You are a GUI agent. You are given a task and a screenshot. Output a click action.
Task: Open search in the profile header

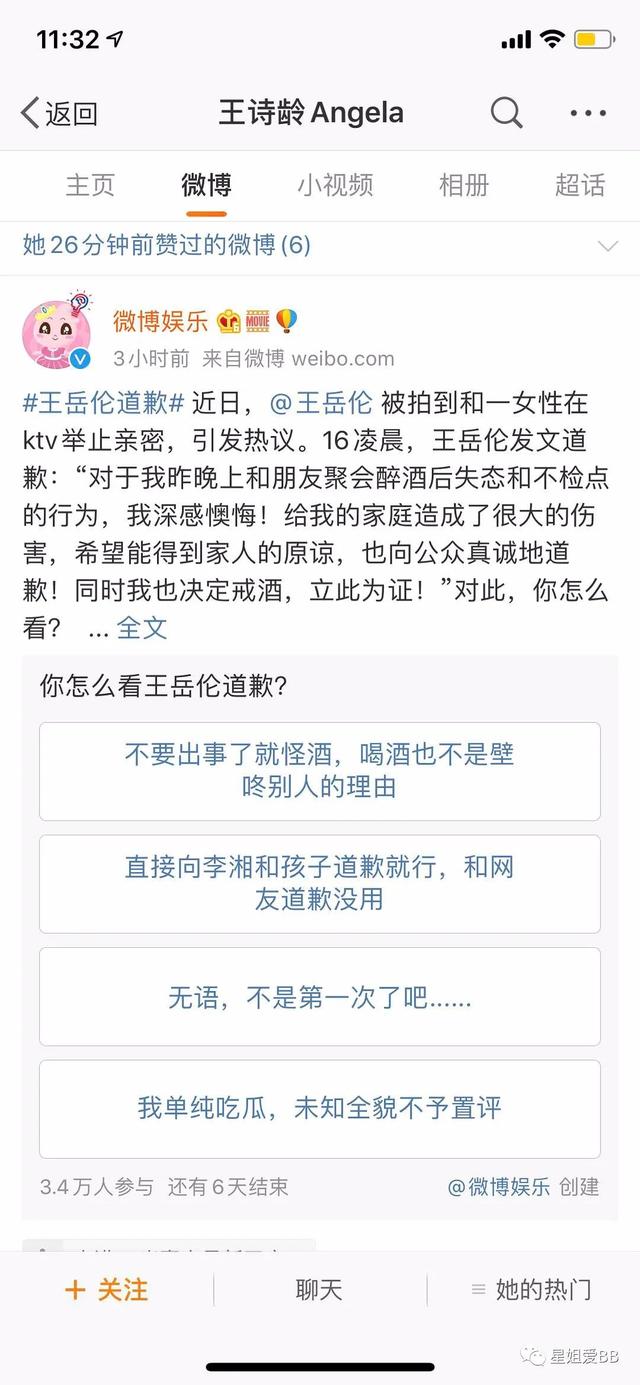coord(506,113)
